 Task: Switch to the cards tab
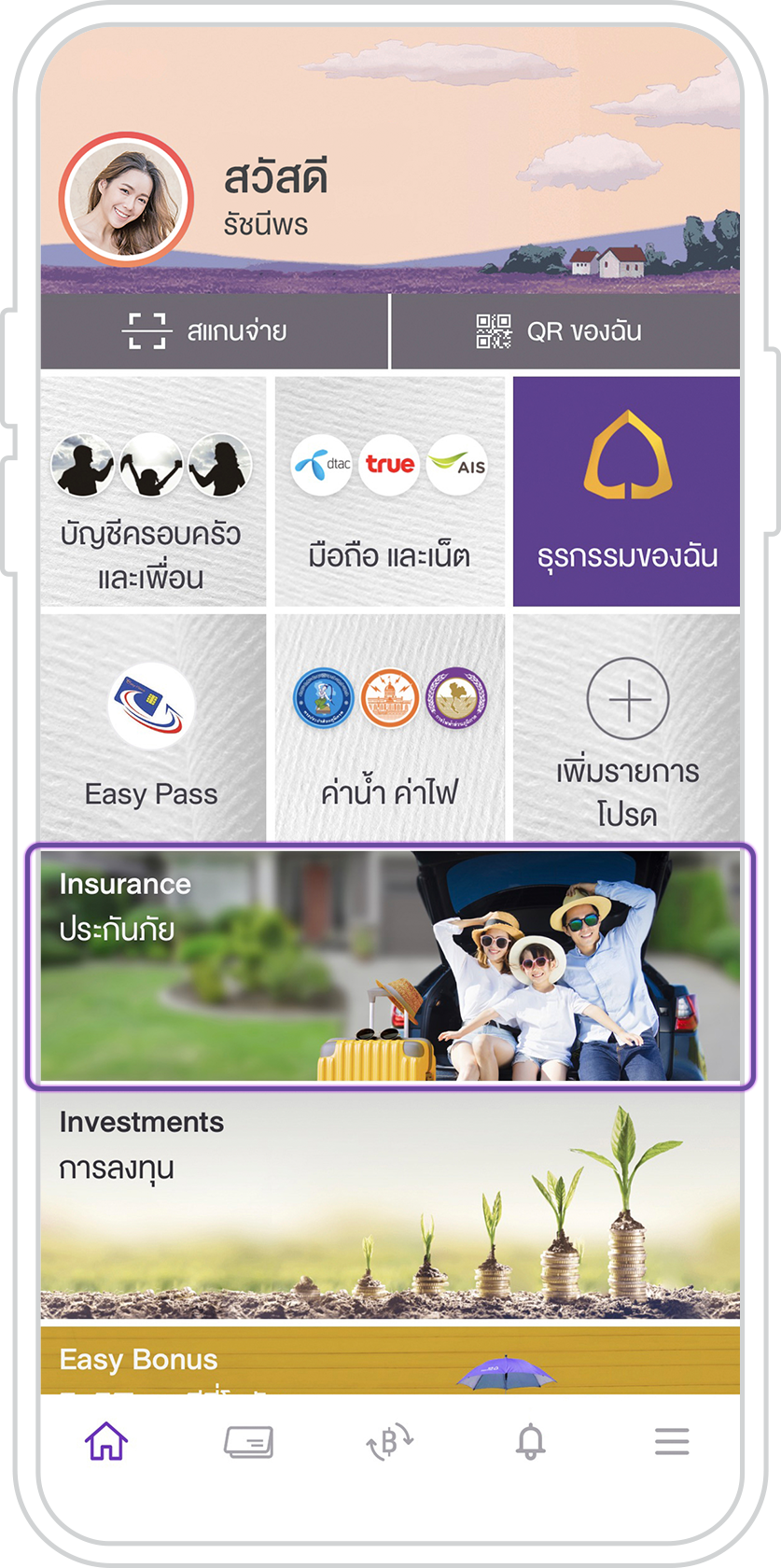[248, 1442]
